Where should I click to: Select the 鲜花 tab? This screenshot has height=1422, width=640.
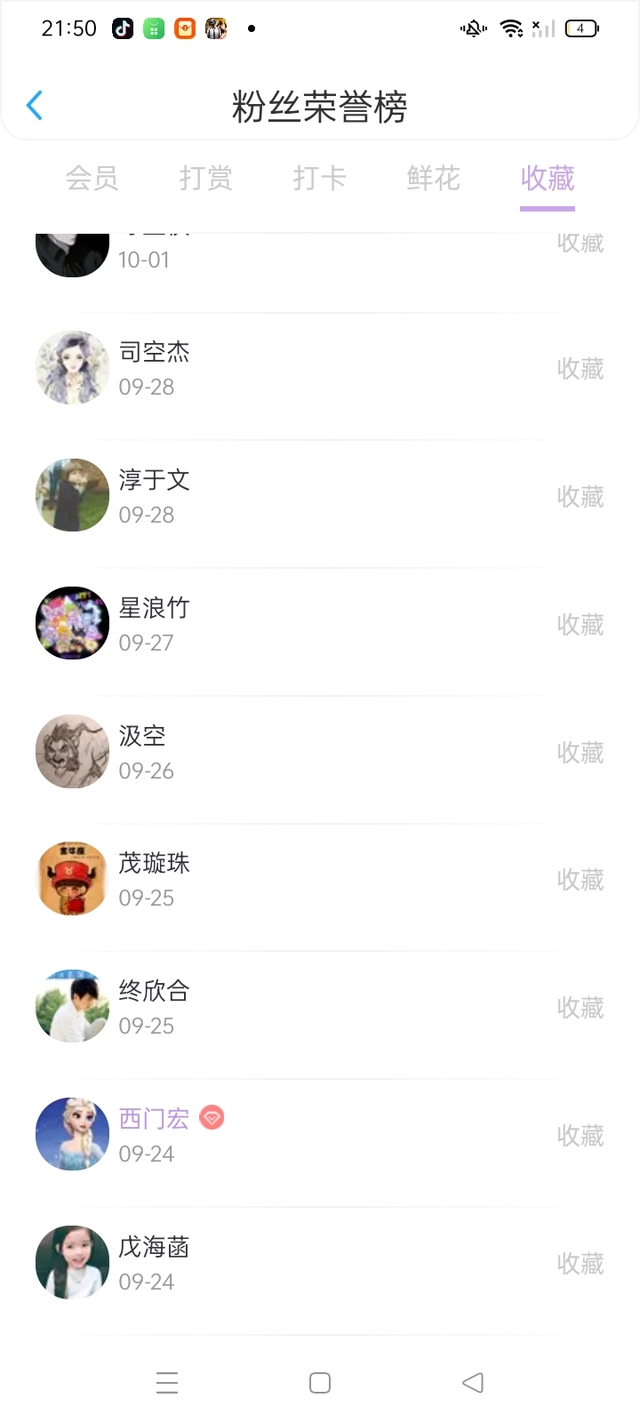(433, 179)
